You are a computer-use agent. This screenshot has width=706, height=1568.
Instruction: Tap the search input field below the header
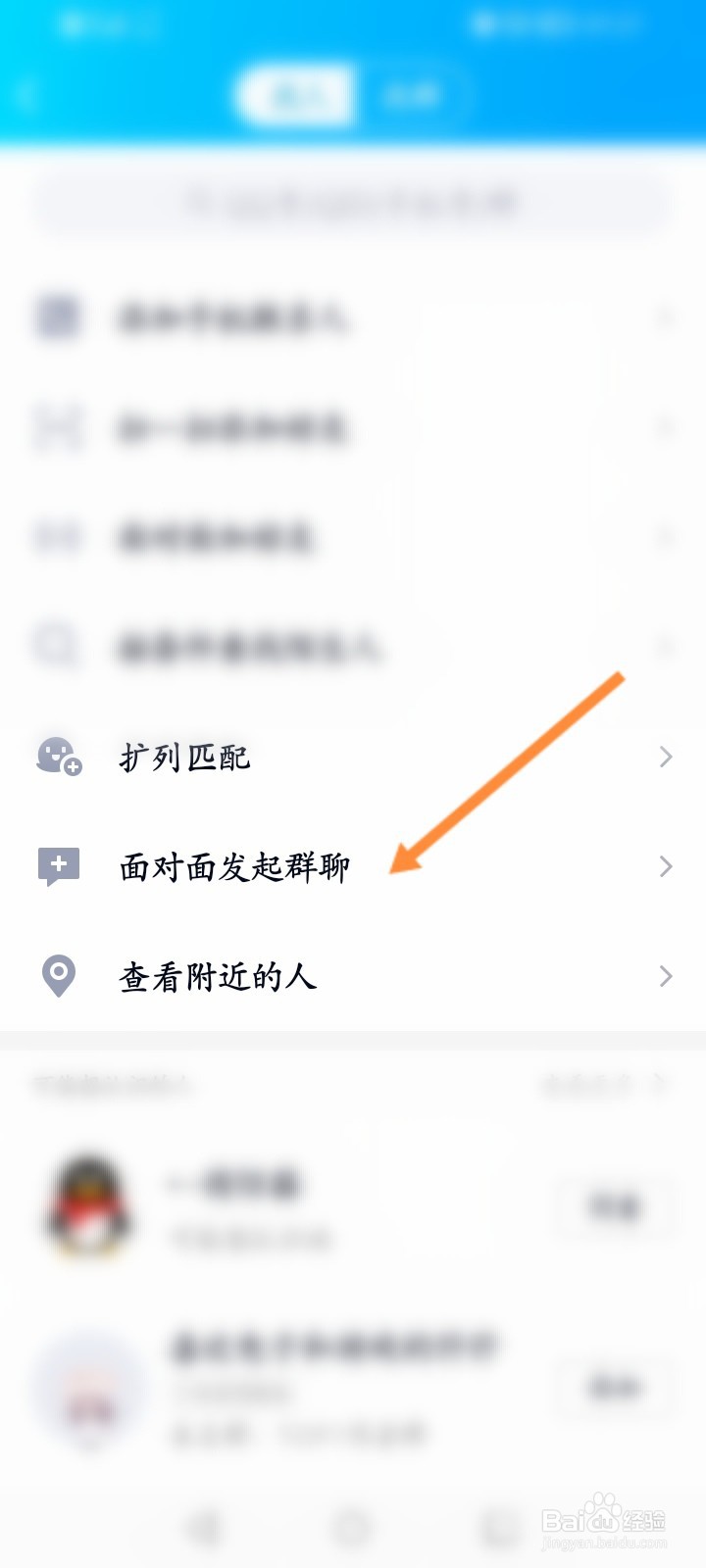pyautogui.click(x=353, y=203)
